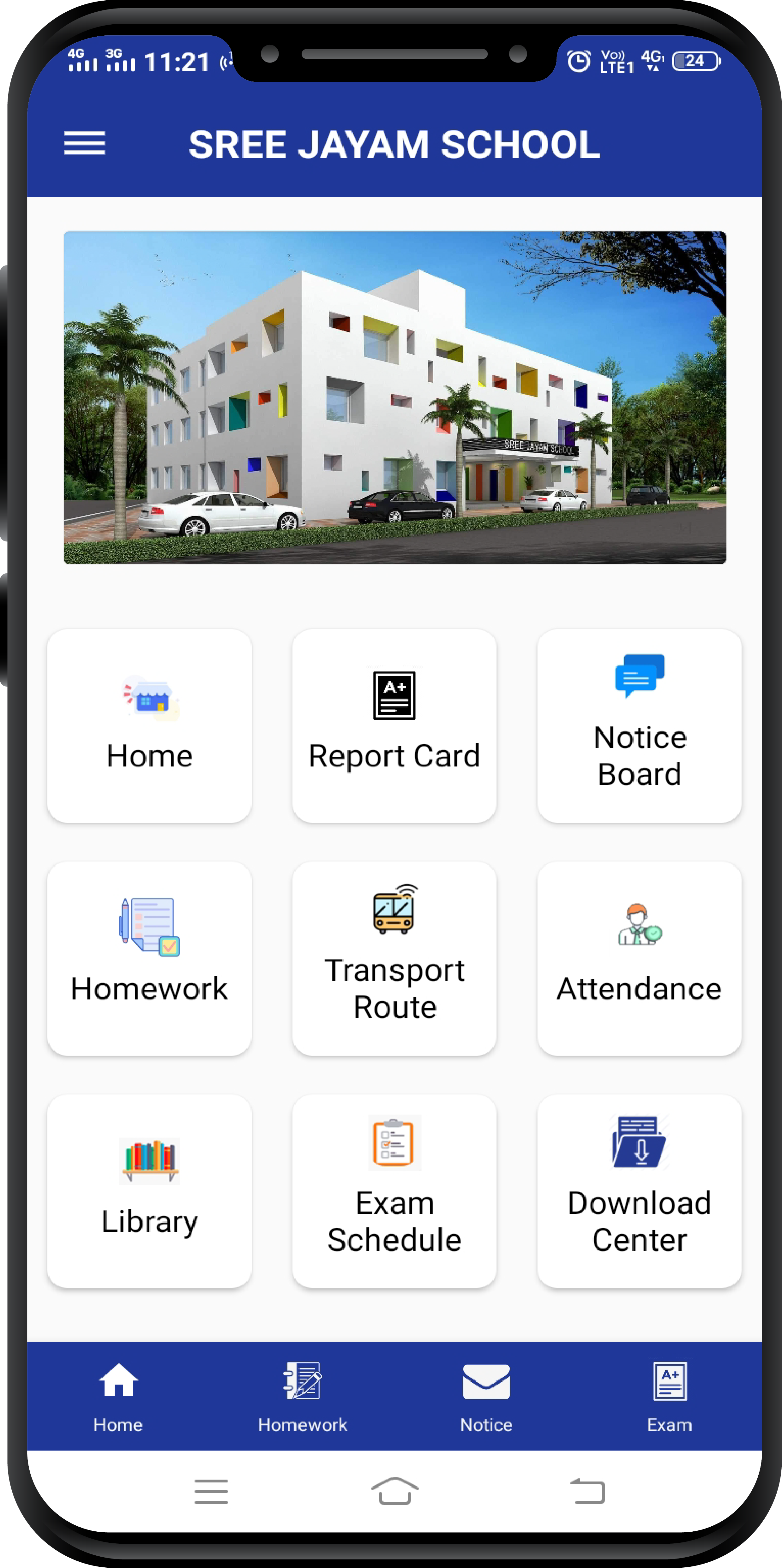The width and height of the screenshot is (782, 1568).
Task: Tap the school building banner image
Action: point(395,397)
